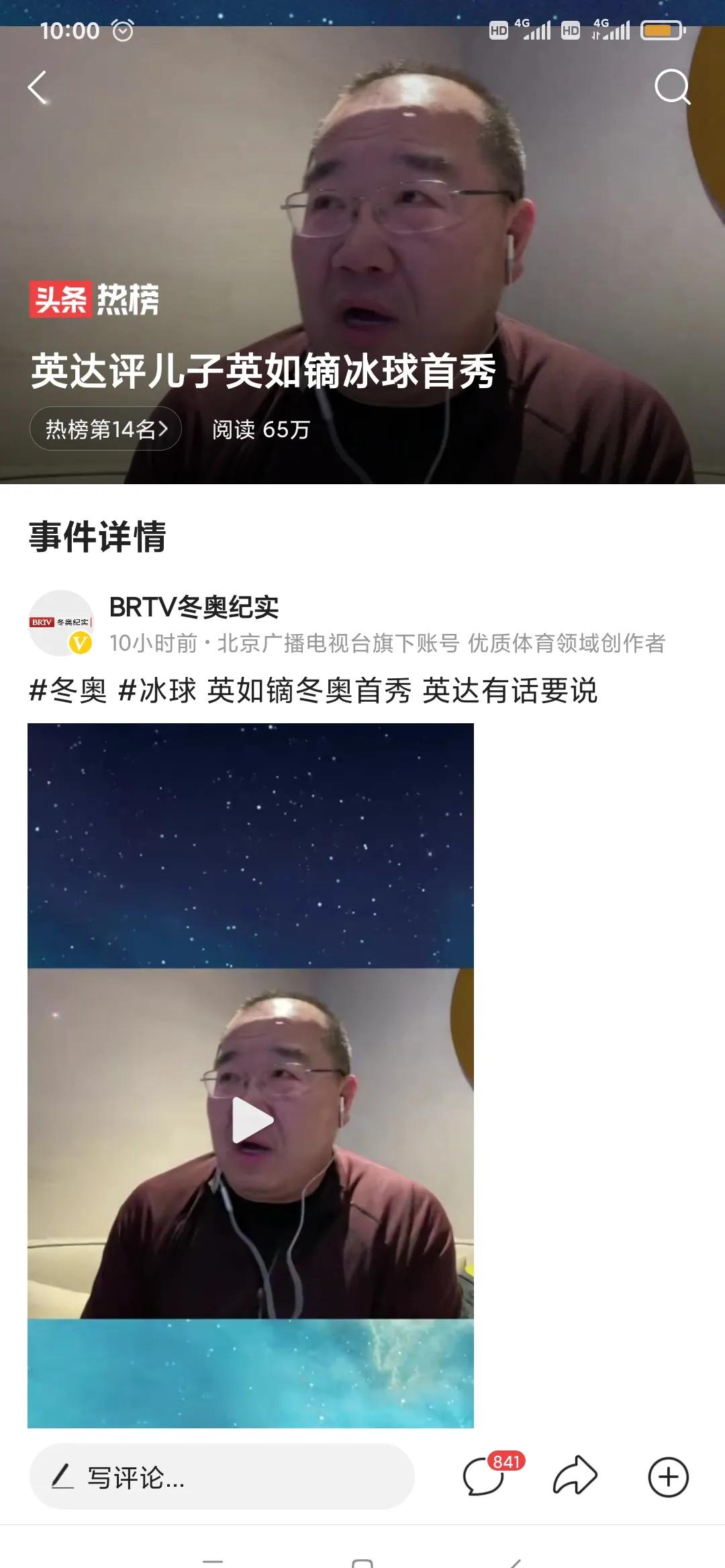Open the #冰球 hashtag
725x1568 pixels.
point(157,690)
